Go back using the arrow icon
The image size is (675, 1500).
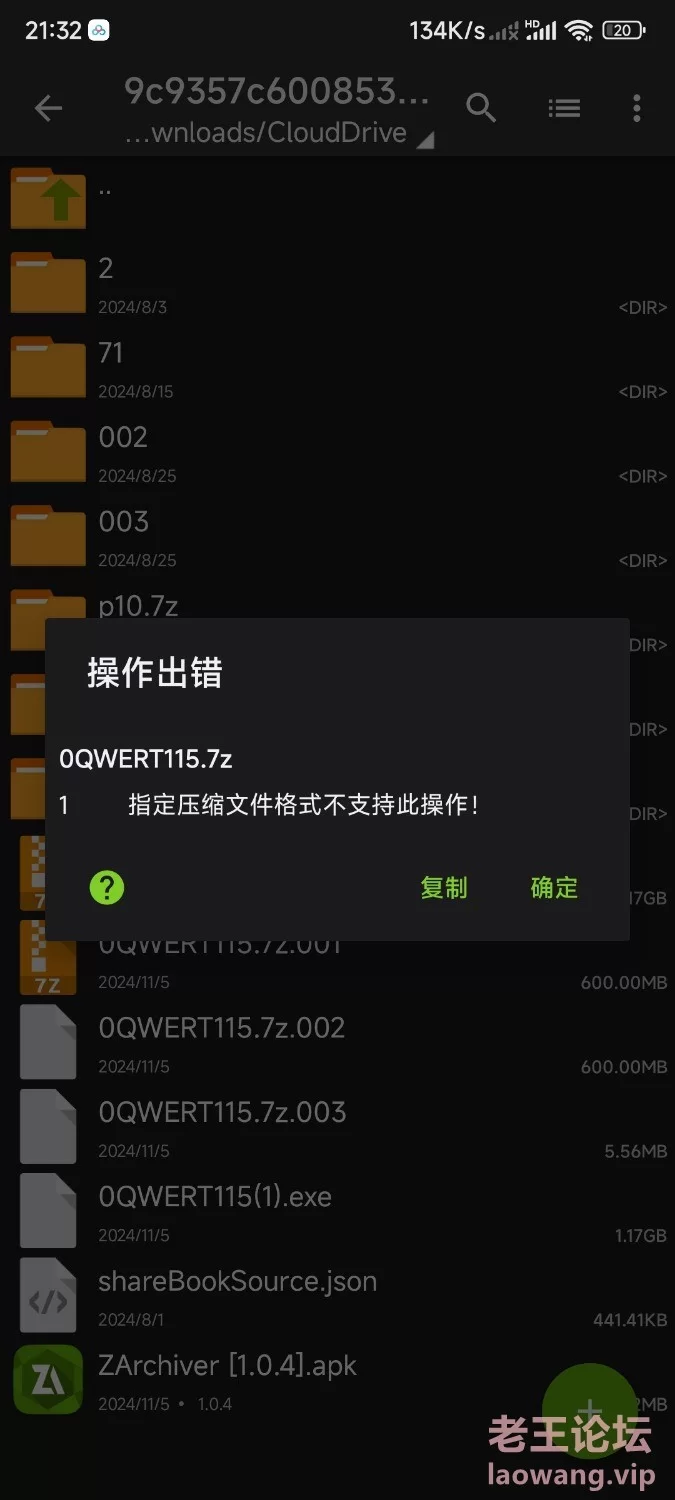click(48, 109)
